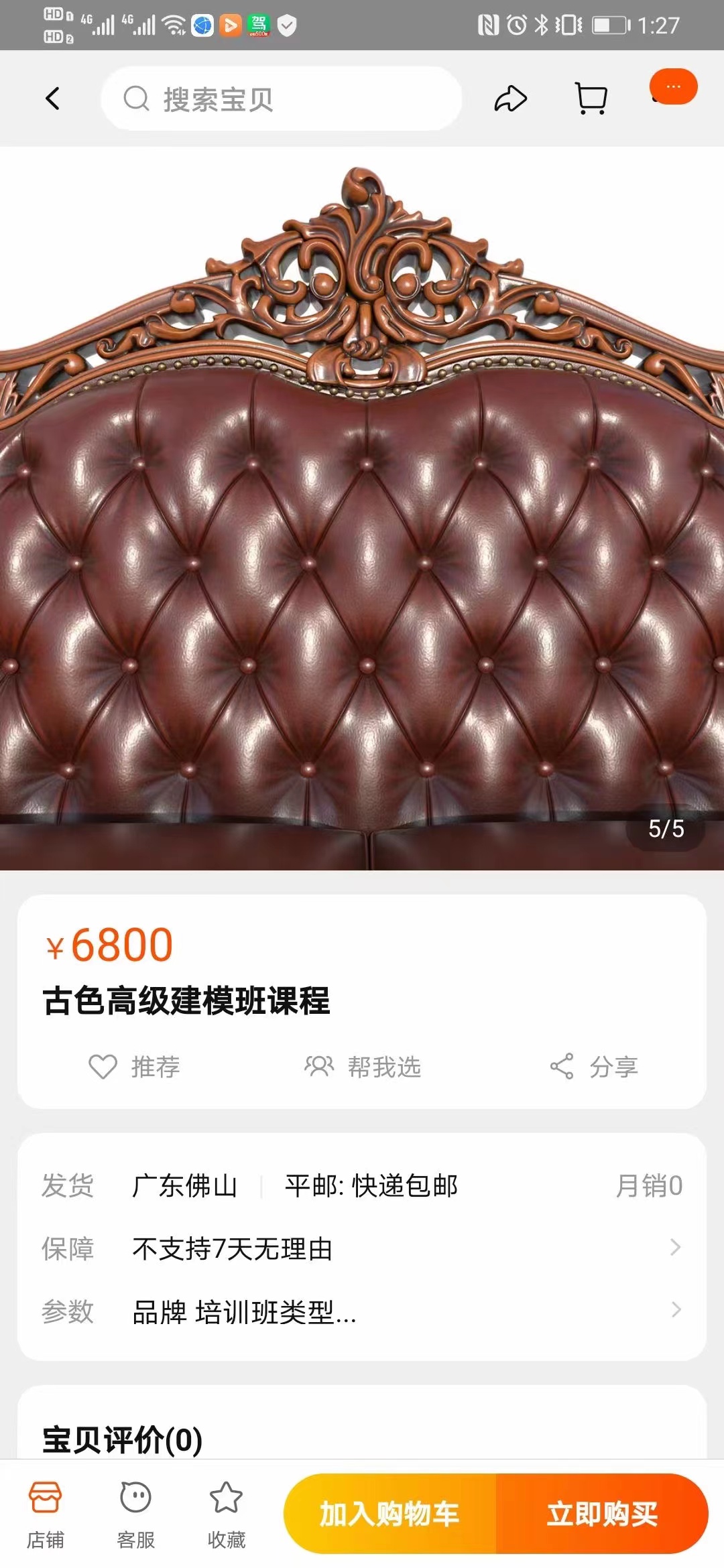Screen dimensions: 724x1568
Task: Tap 立即购买 to buy now
Action: click(x=602, y=1514)
